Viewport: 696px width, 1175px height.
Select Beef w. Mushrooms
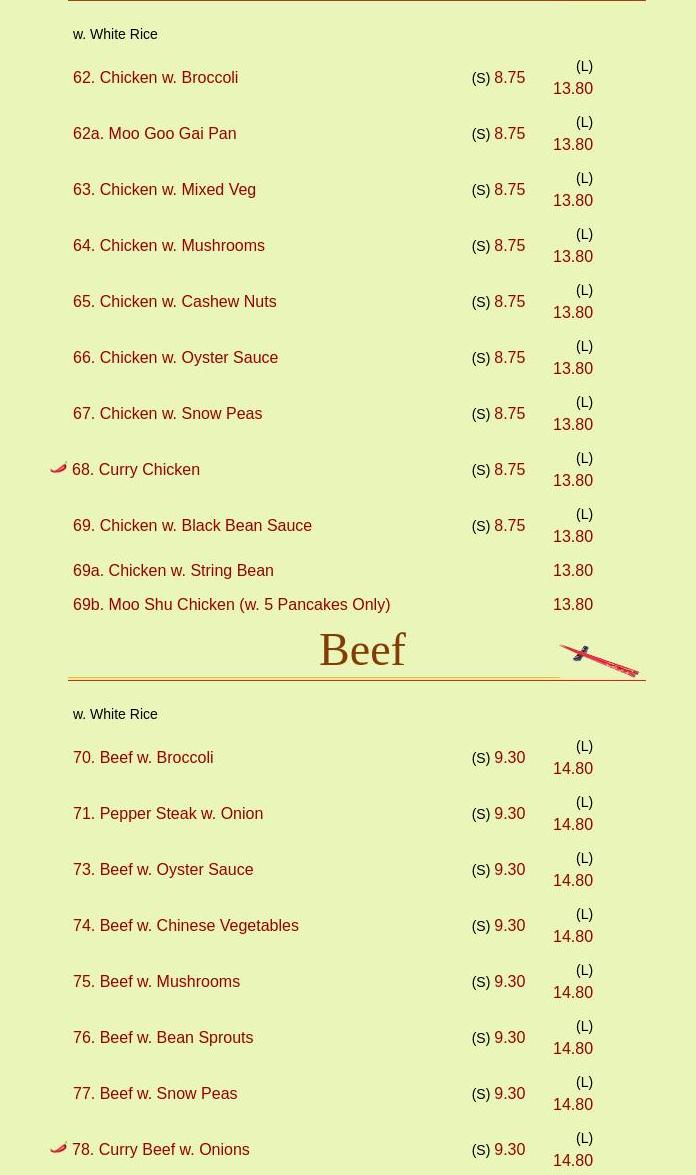[x=156, y=981]
